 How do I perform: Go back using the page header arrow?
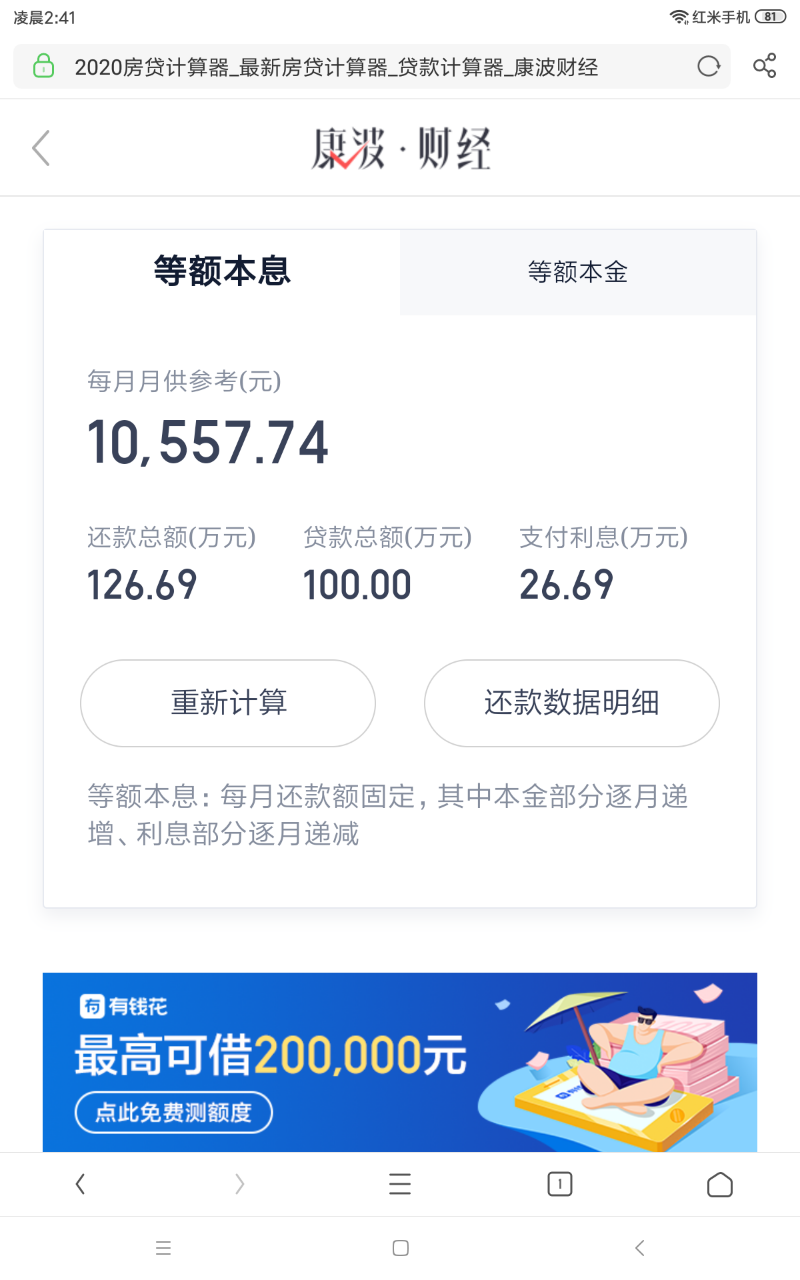tap(41, 149)
